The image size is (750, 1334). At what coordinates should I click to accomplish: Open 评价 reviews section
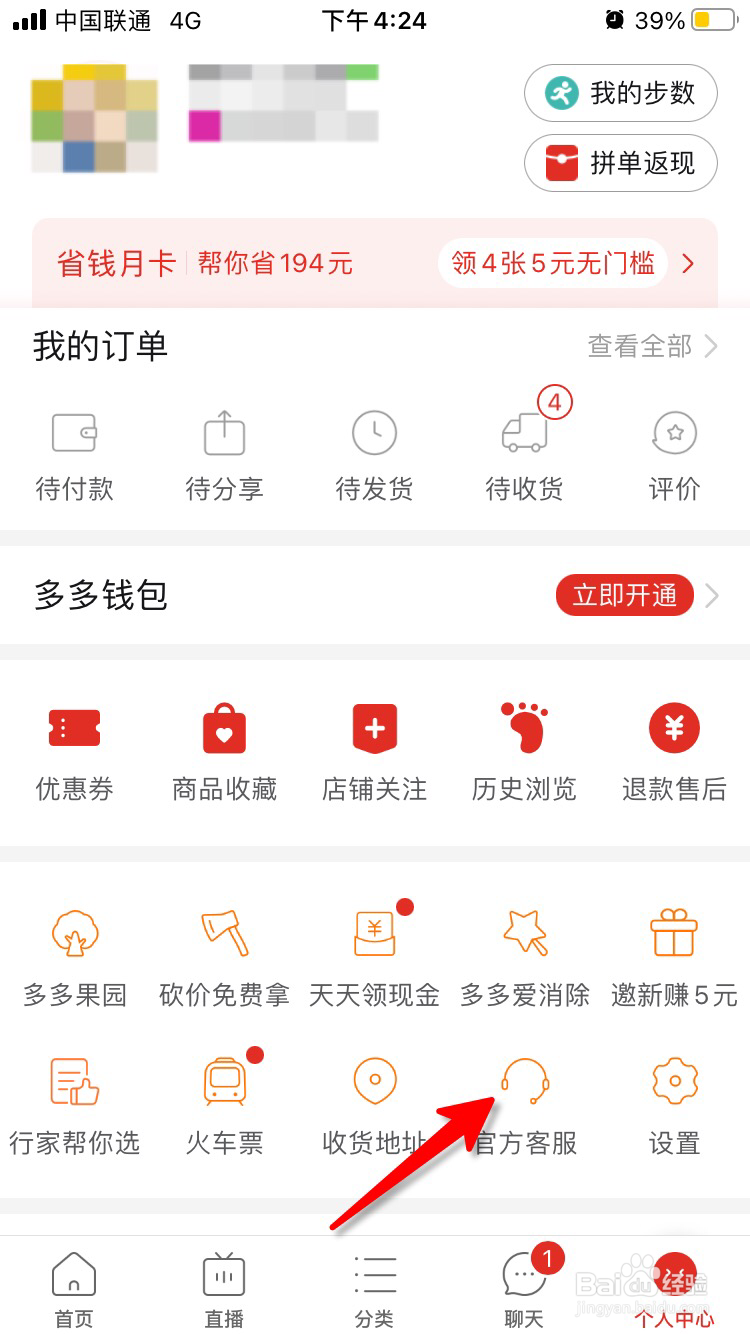(674, 457)
